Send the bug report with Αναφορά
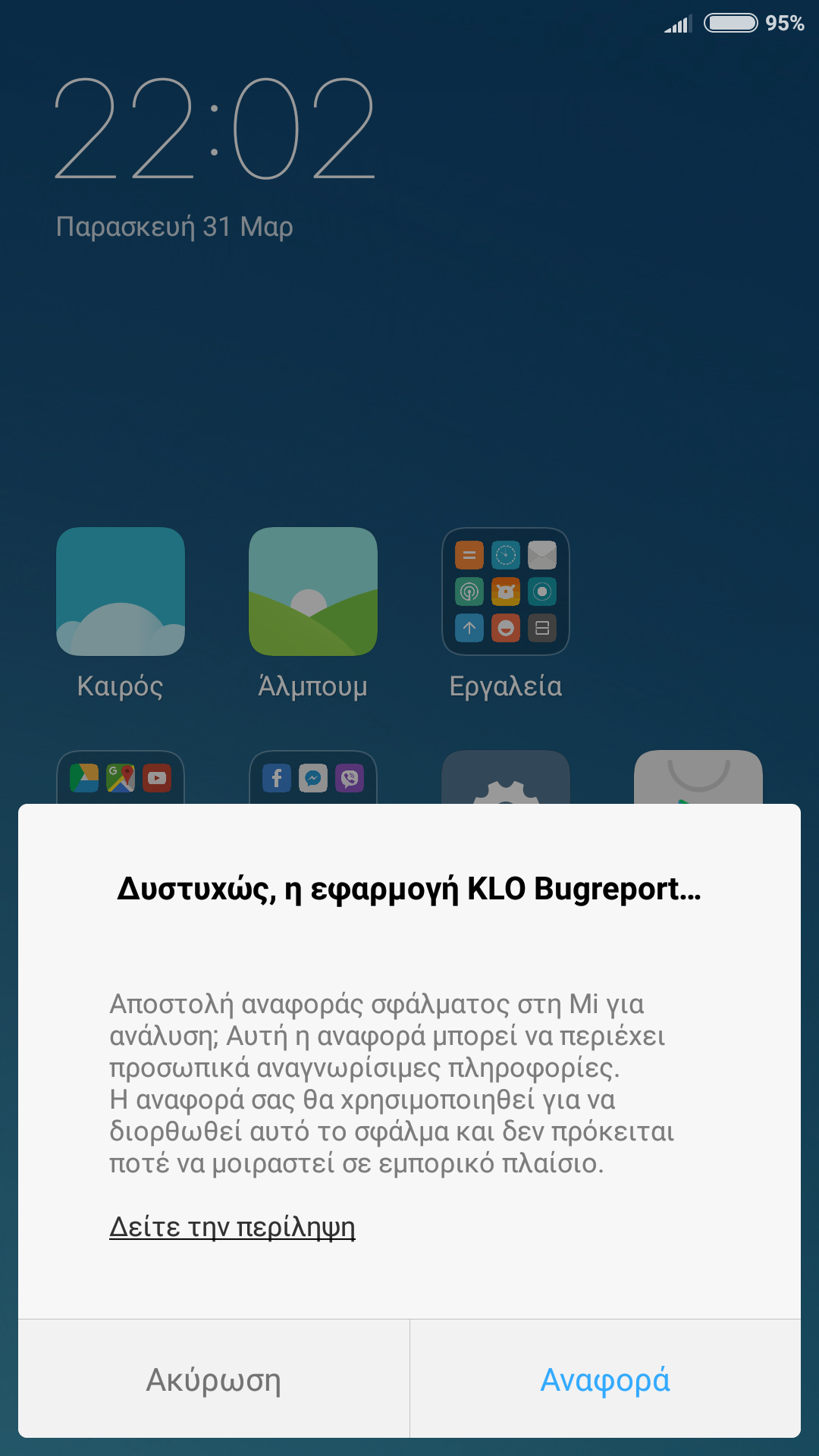 (605, 1379)
